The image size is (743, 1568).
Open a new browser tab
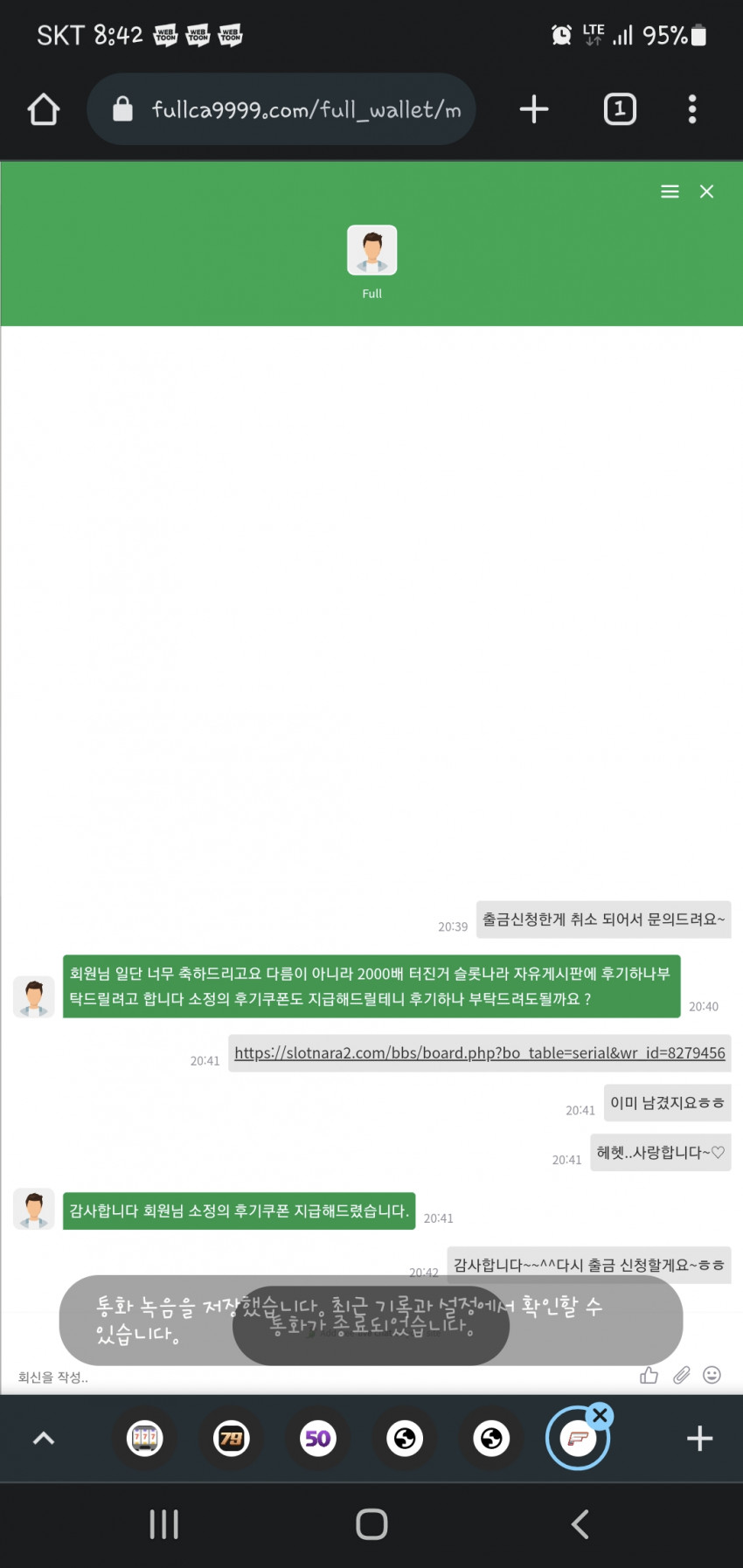533,109
